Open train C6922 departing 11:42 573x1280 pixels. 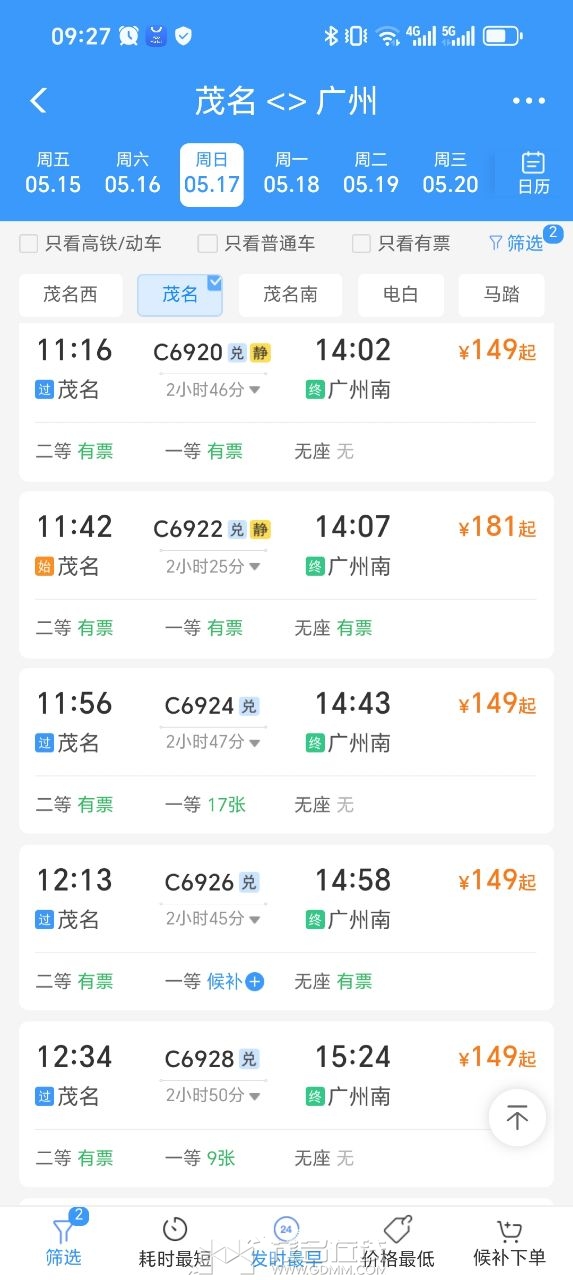pos(286,574)
